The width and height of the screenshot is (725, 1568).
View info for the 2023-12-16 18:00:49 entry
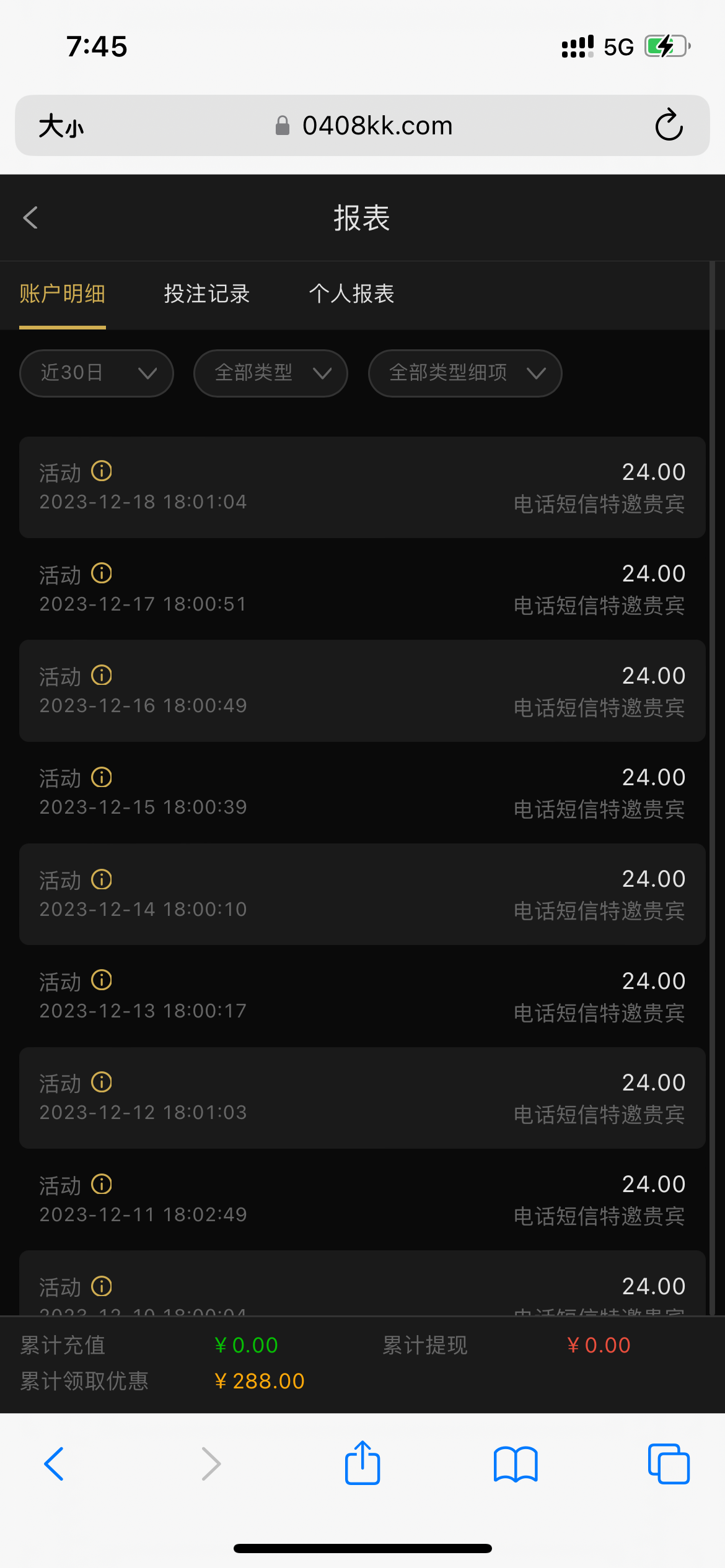(x=102, y=675)
